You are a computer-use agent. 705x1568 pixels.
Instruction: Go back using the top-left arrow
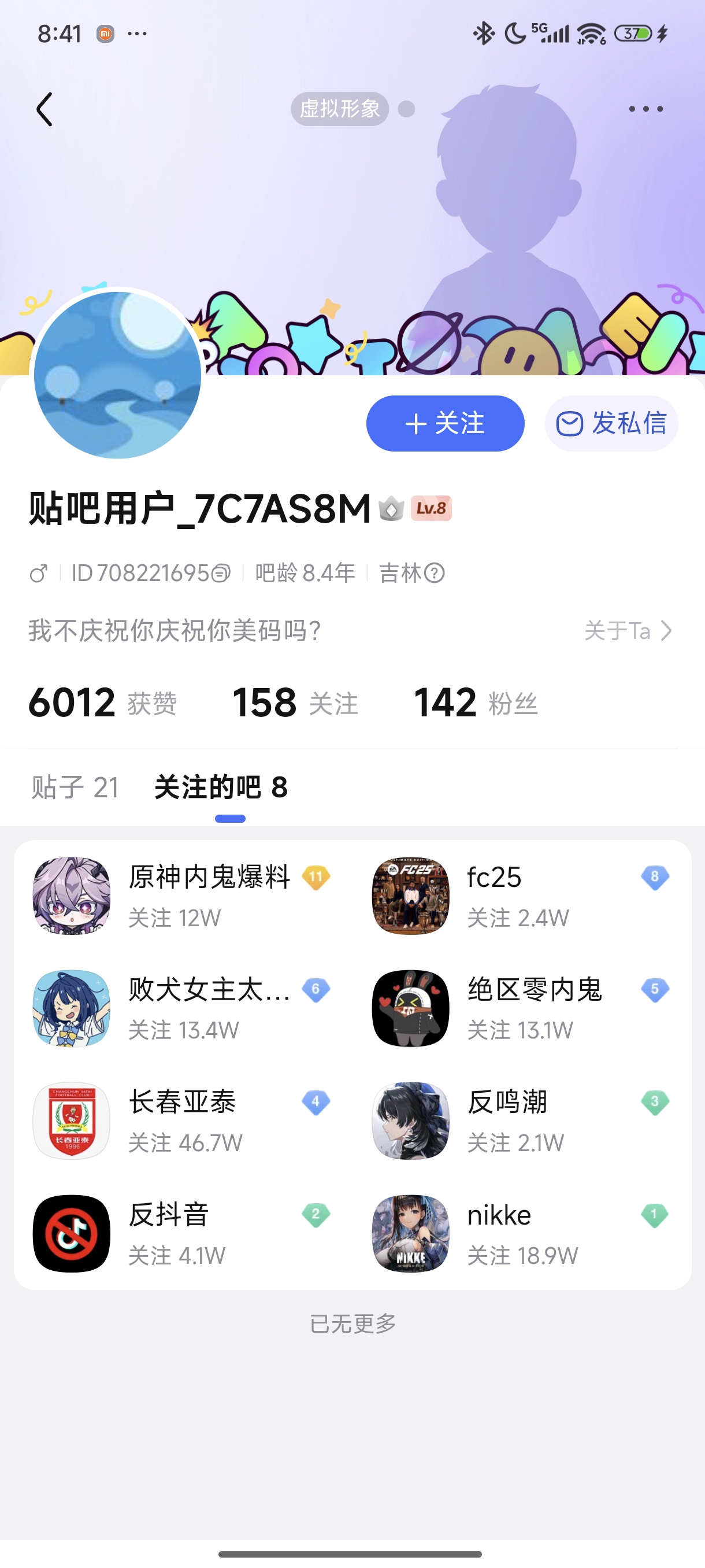pyautogui.click(x=44, y=110)
